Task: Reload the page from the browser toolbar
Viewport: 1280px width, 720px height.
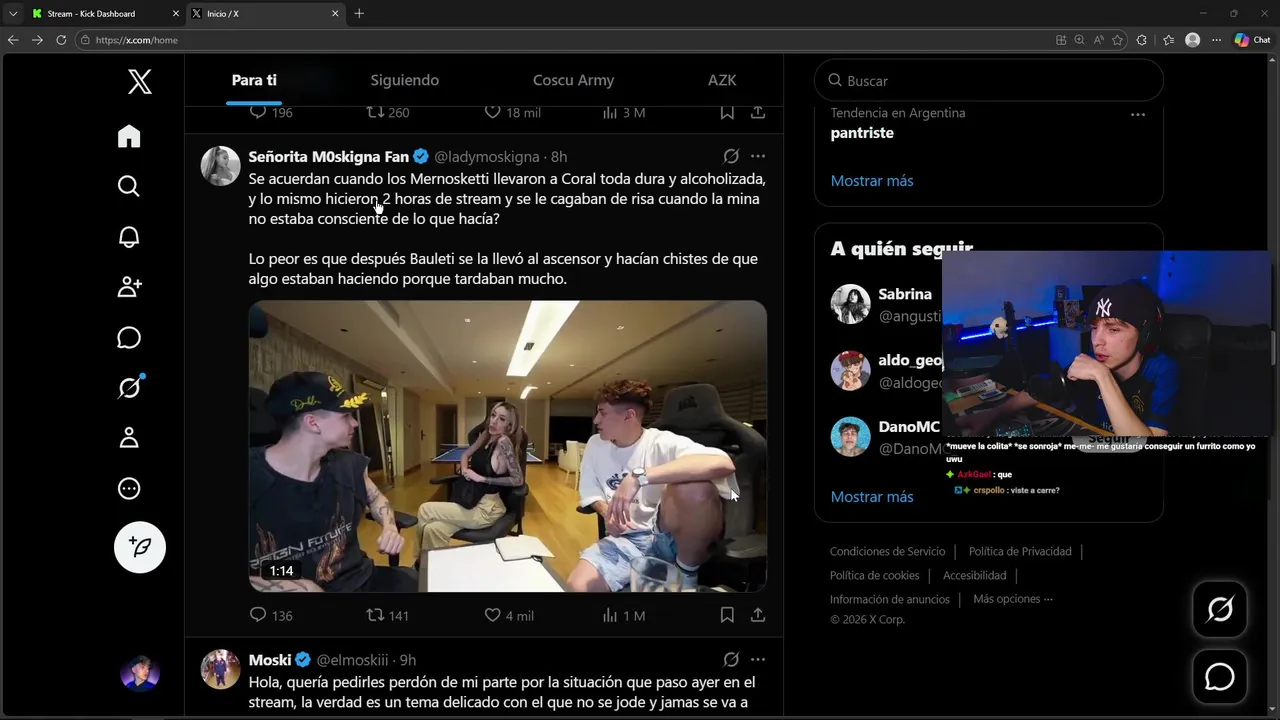Action: [x=61, y=40]
